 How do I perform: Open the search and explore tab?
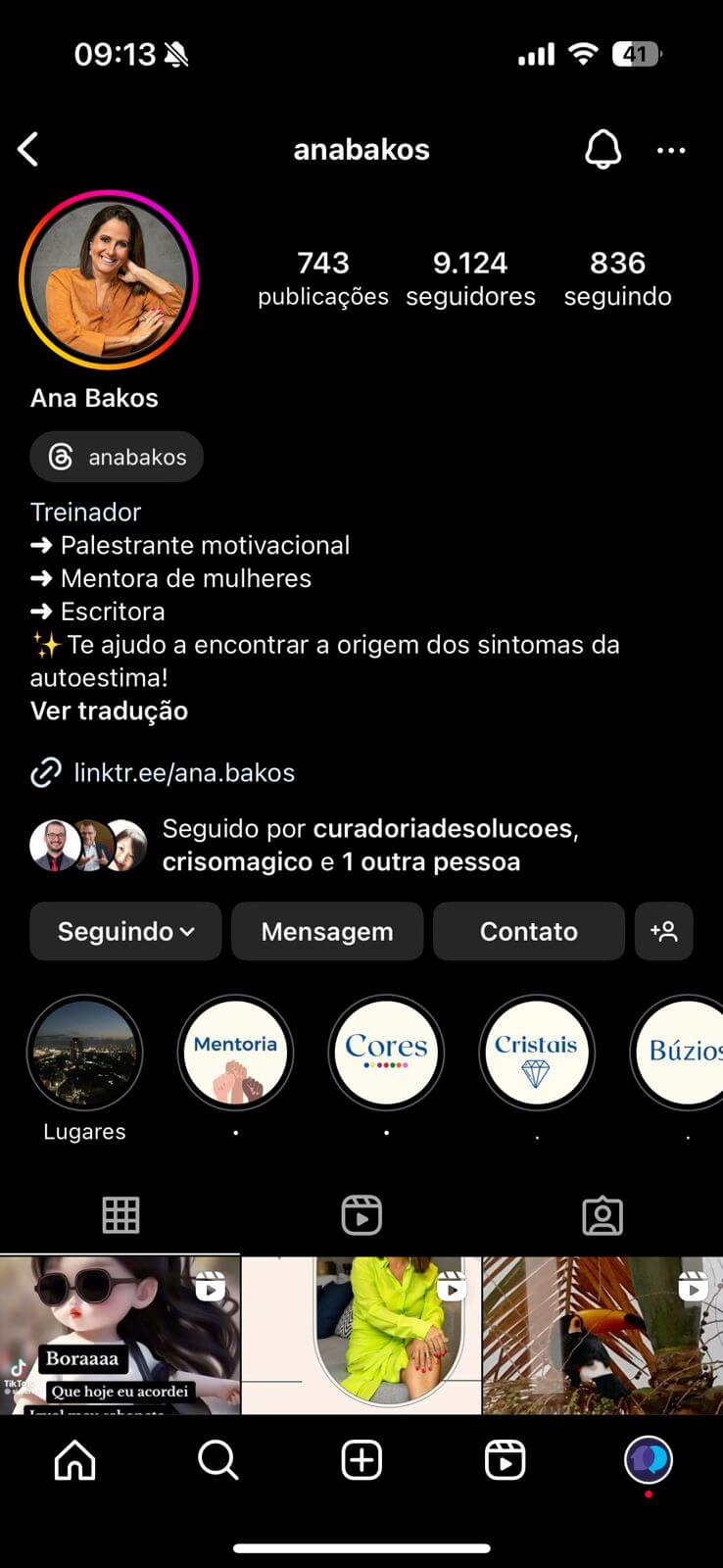click(217, 1460)
